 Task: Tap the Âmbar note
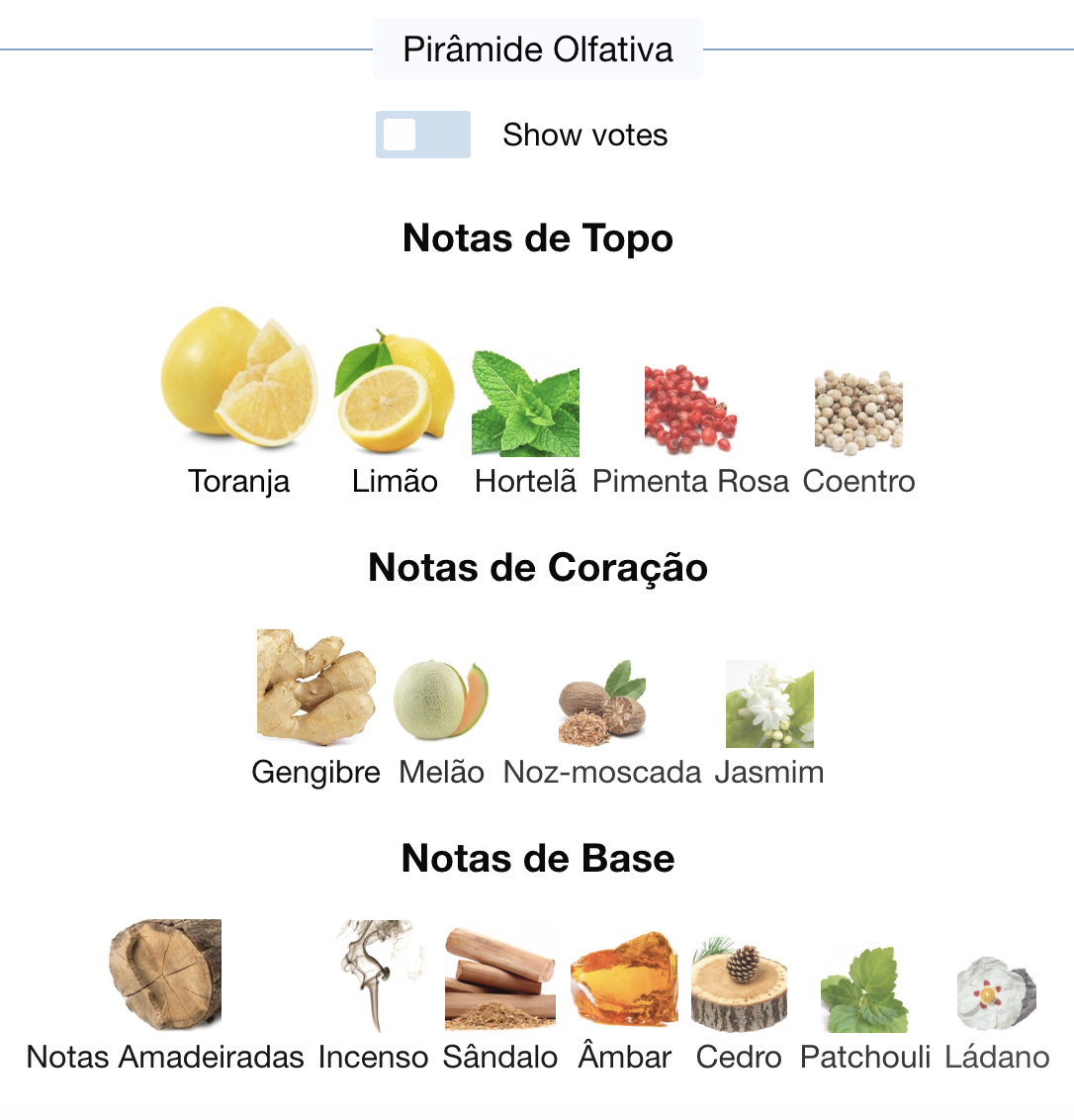coord(625,980)
